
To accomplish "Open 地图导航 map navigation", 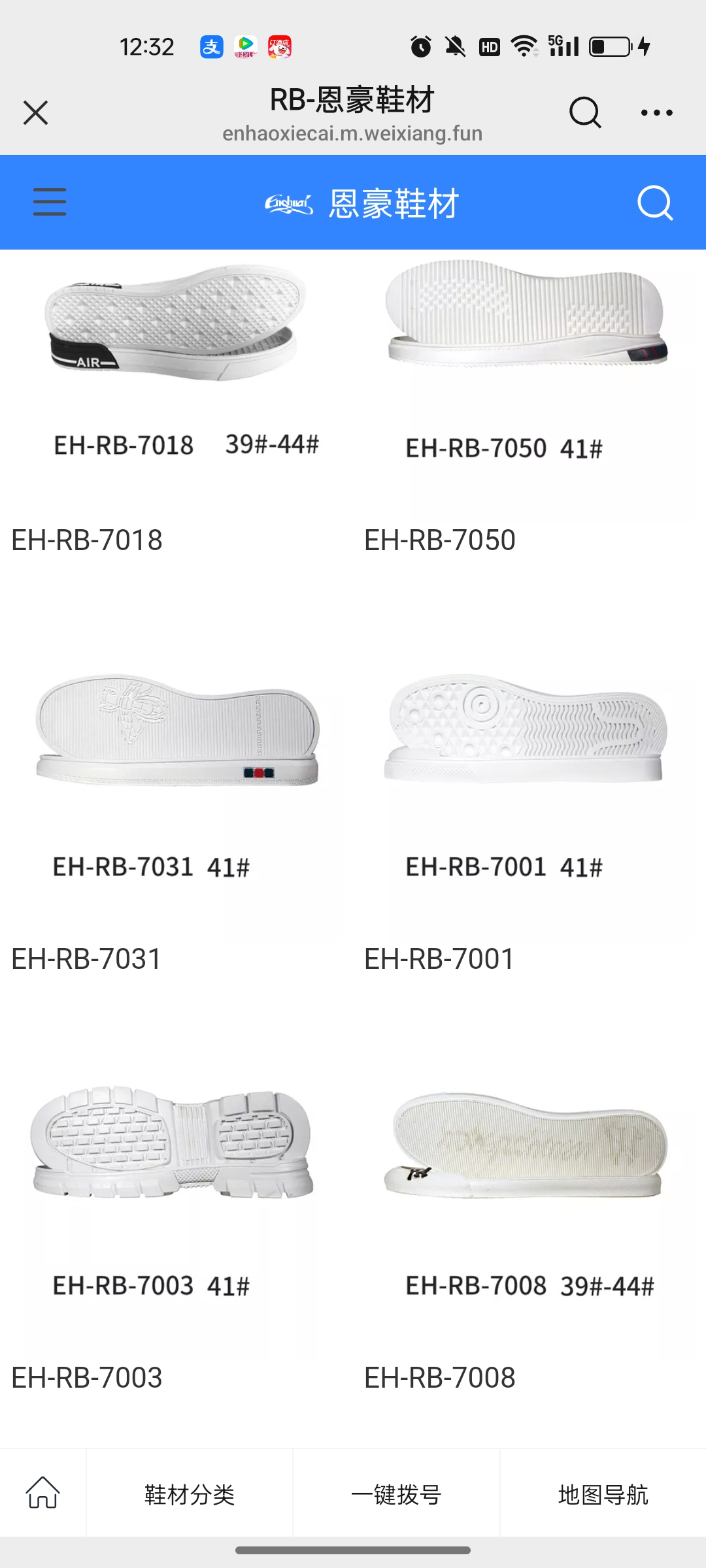I will pos(603,1494).
